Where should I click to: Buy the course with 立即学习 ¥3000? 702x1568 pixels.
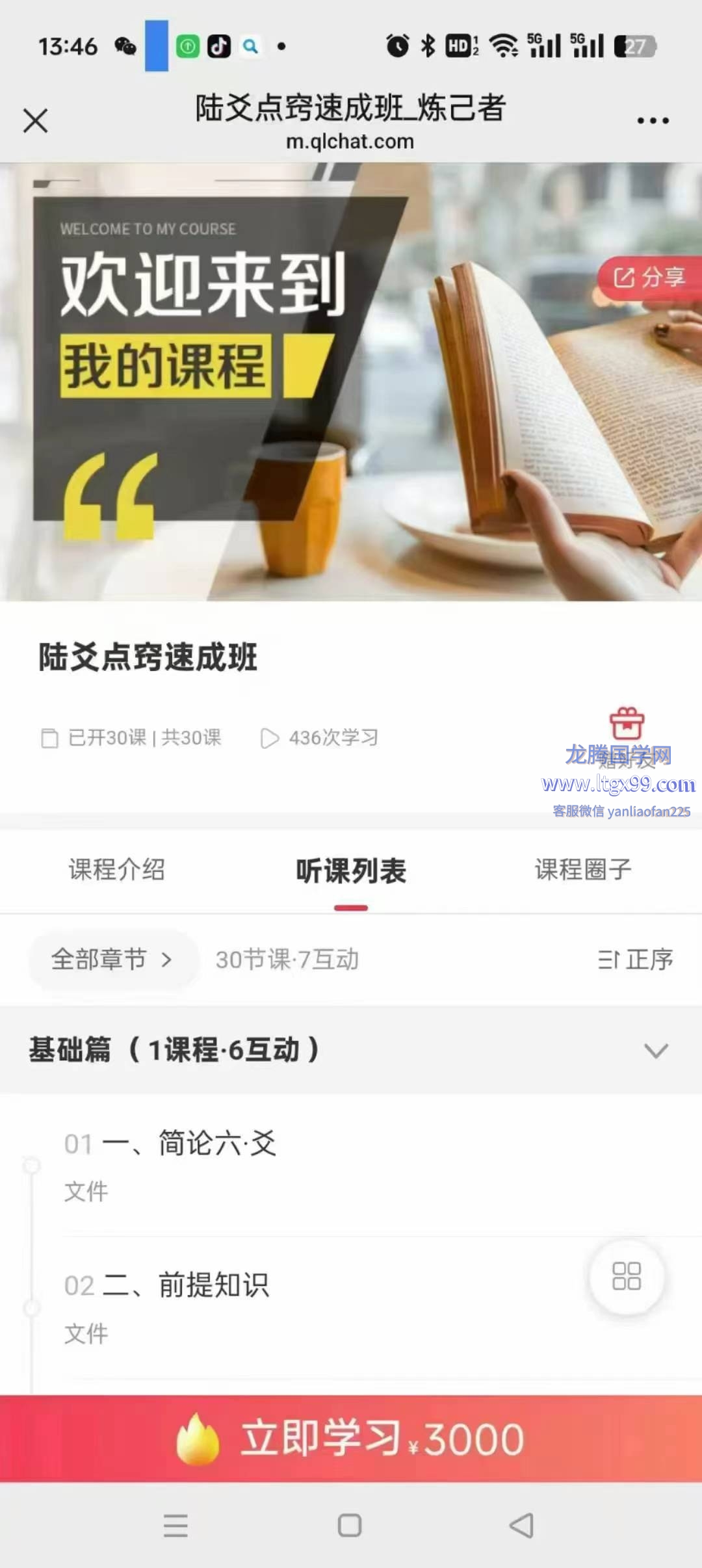(x=351, y=1439)
